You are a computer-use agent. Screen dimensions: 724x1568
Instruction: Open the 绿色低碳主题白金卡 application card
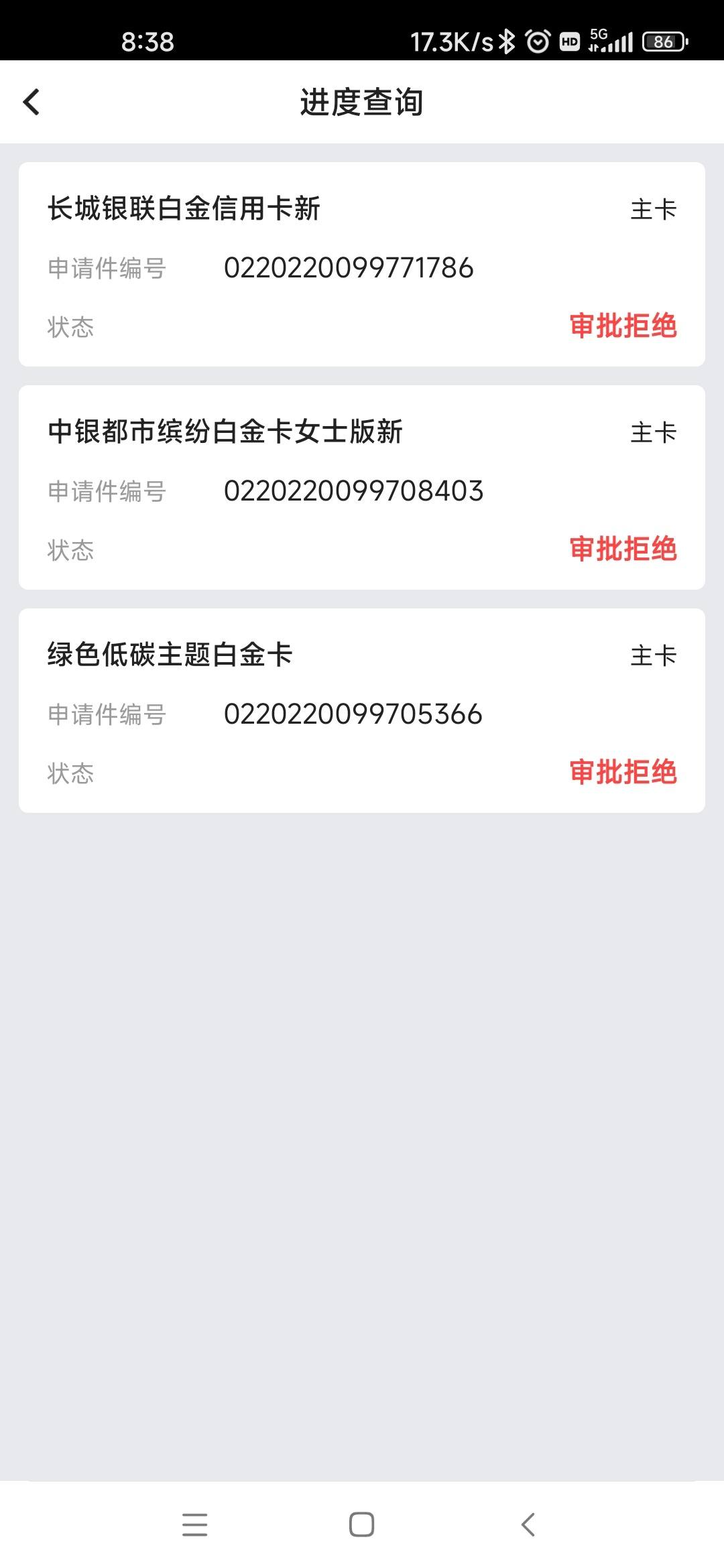point(362,710)
